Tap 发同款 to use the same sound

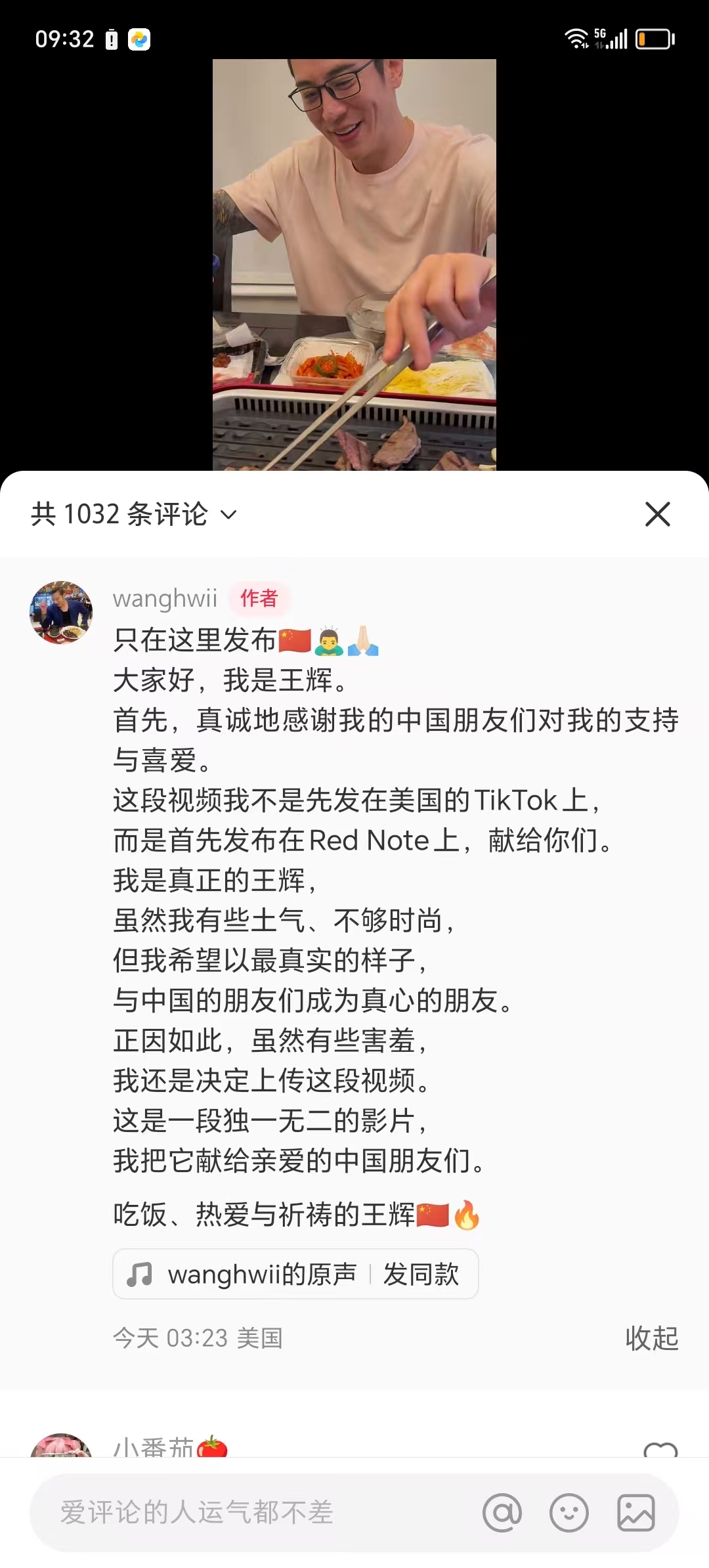[421, 1274]
